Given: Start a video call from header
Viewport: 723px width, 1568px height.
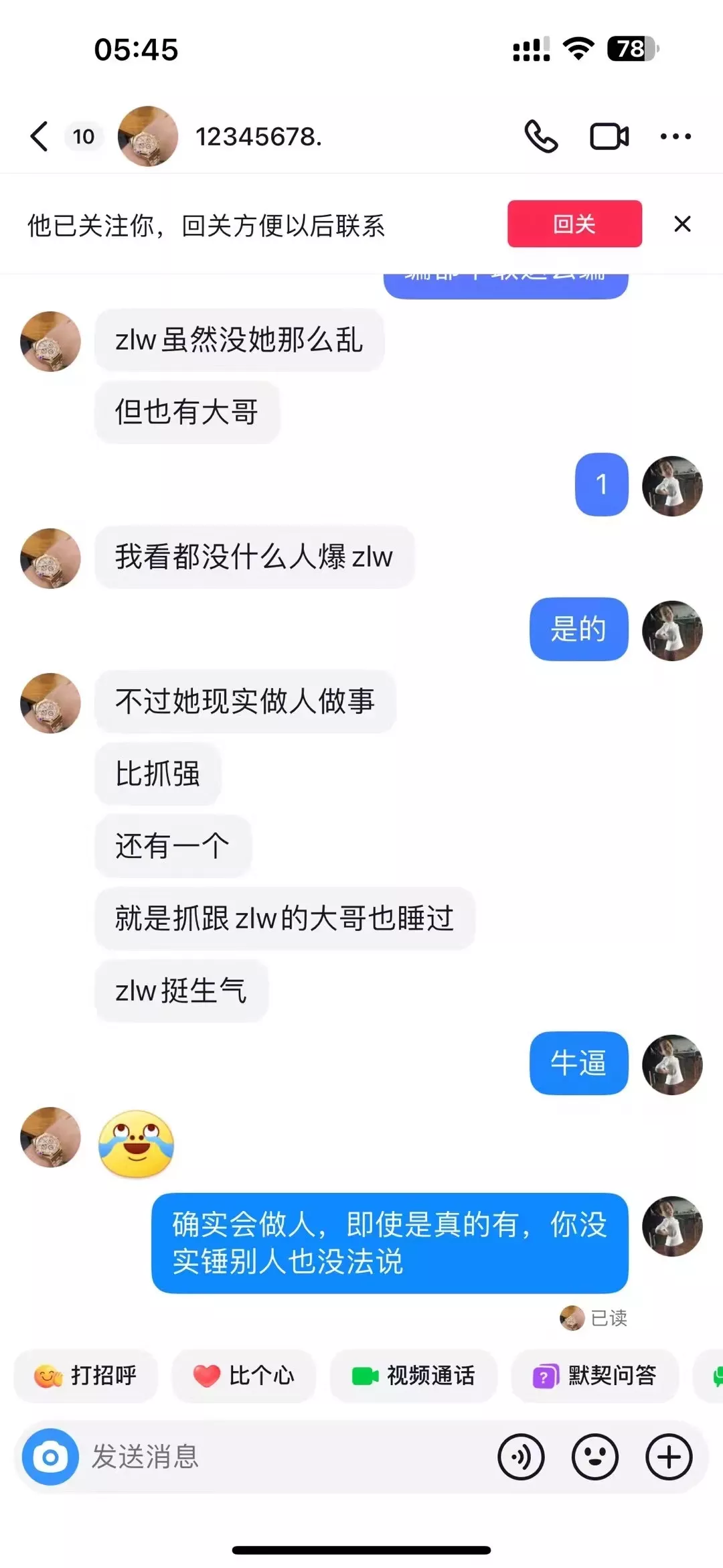Looking at the screenshot, I should (x=609, y=137).
